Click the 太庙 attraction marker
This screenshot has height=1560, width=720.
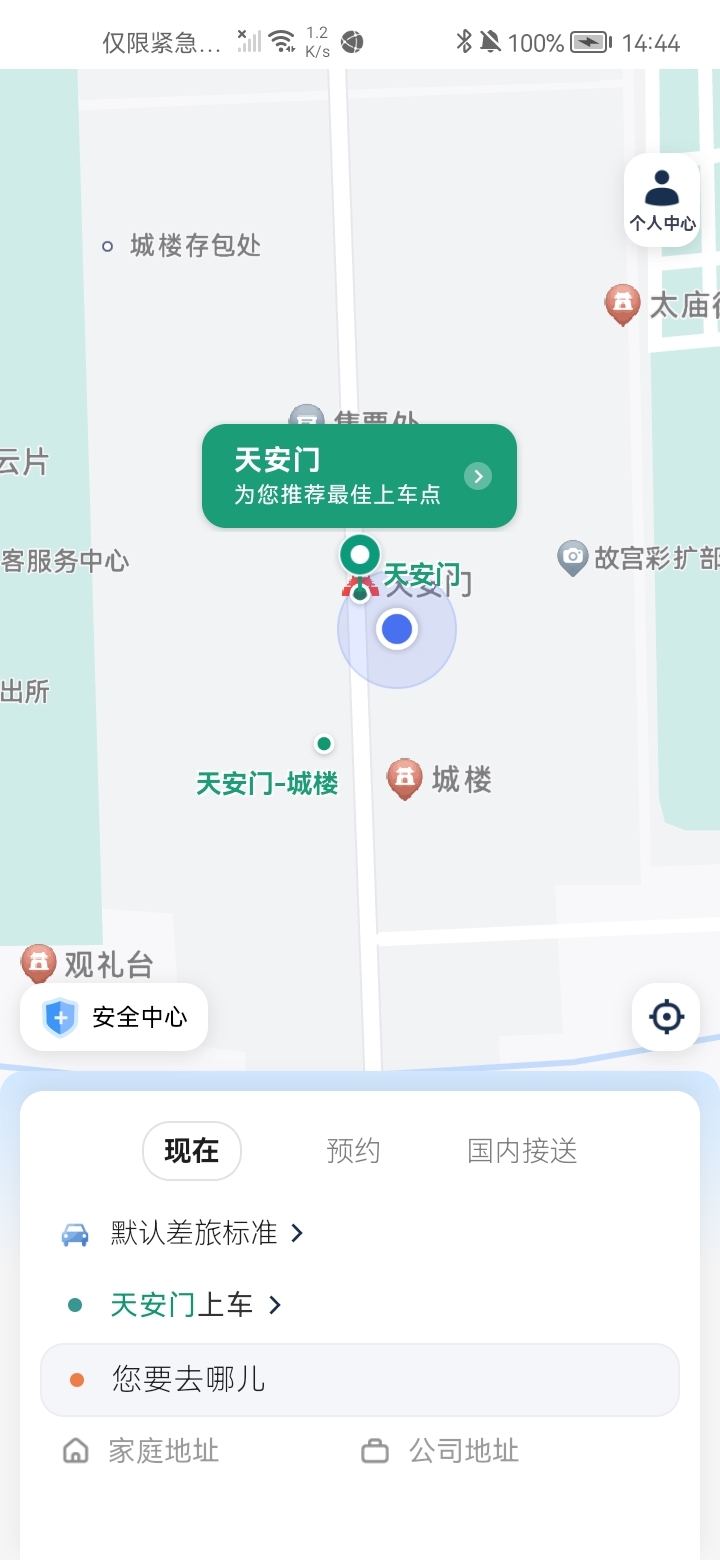[622, 303]
